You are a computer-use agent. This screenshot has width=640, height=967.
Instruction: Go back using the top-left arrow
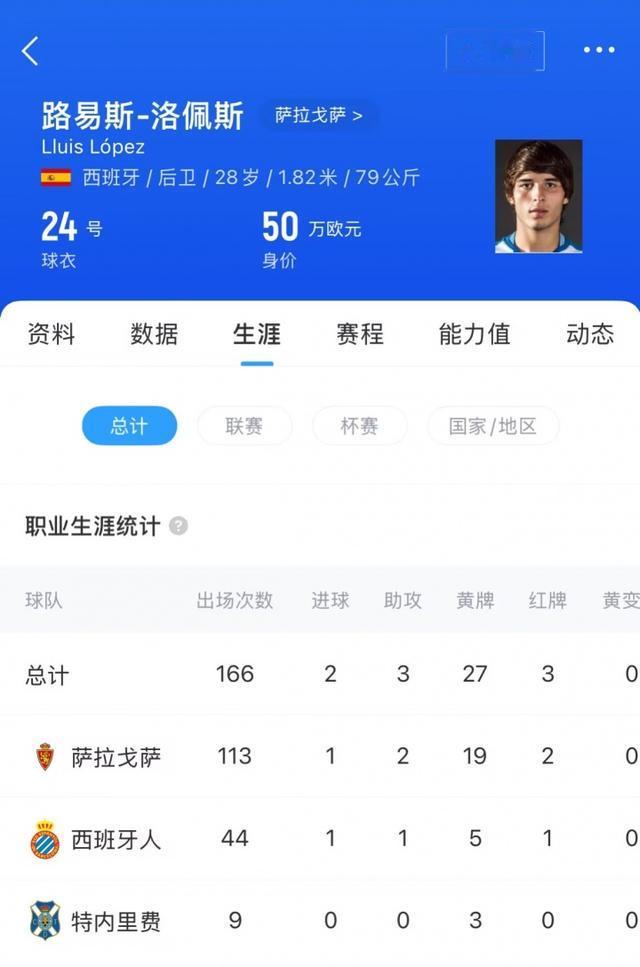[x=30, y=51]
